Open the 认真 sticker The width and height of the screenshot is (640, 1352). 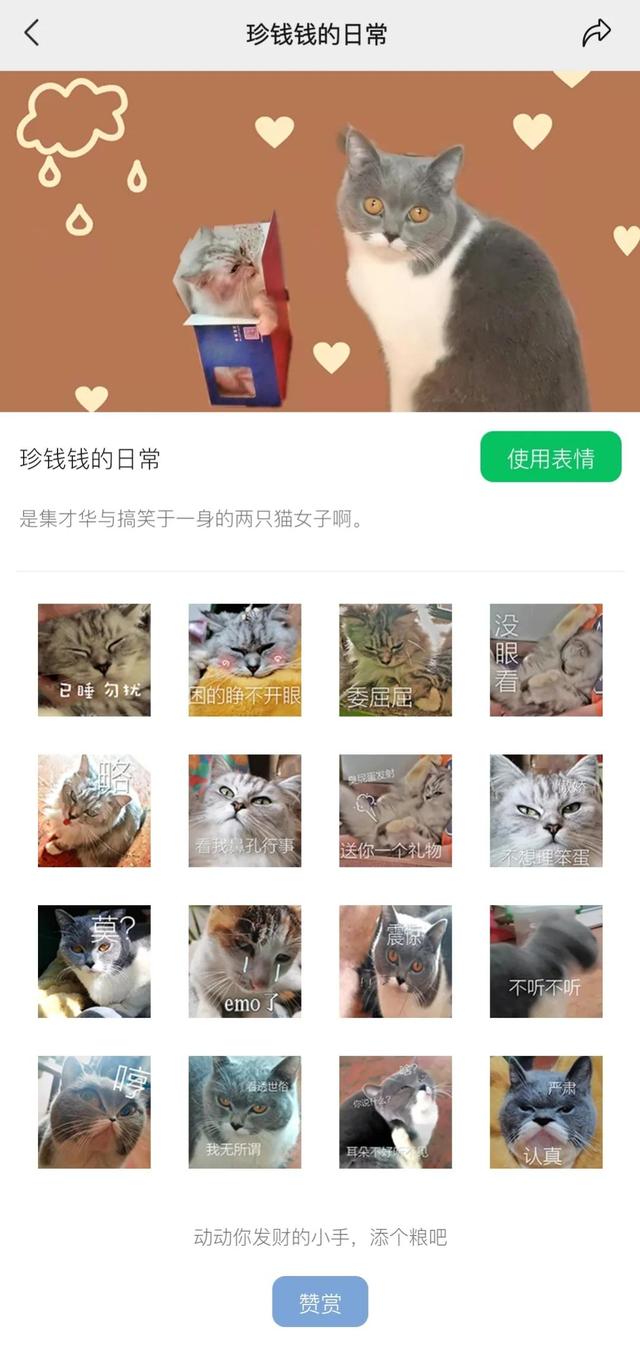pos(546,1112)
